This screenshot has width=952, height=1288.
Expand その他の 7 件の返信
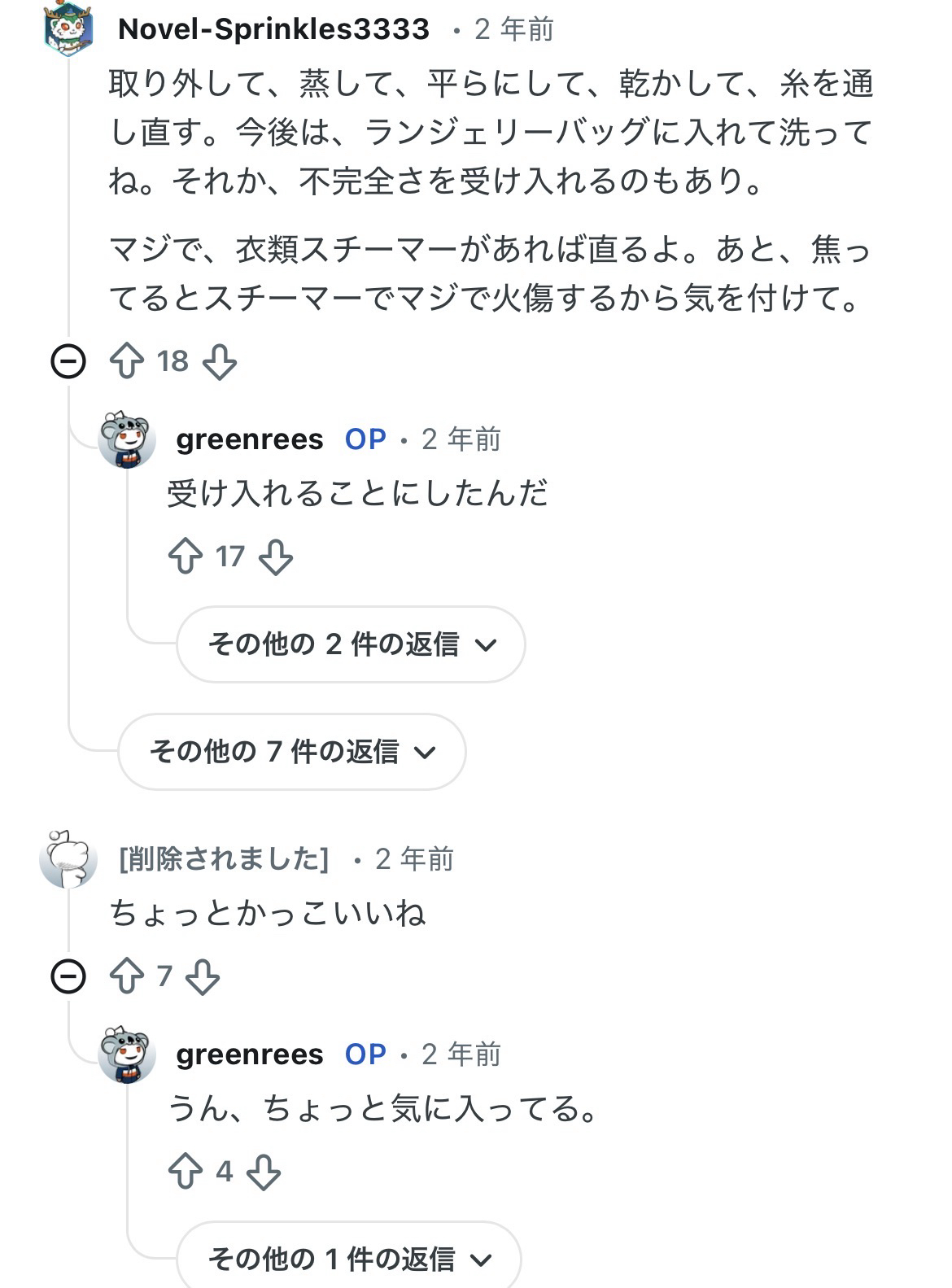pos(291,751)
